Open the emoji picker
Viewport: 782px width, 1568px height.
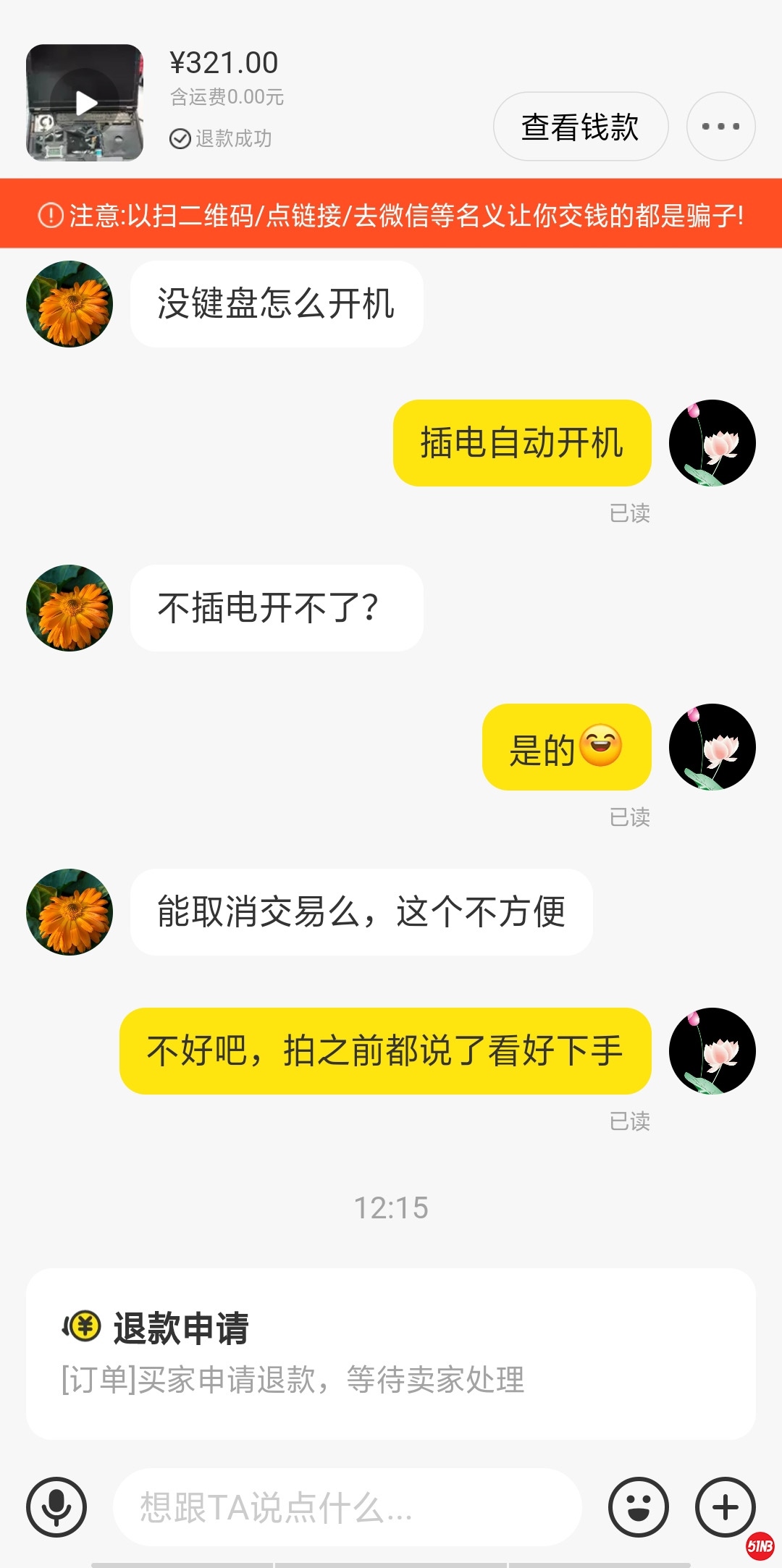click(x=638, y=1507)
